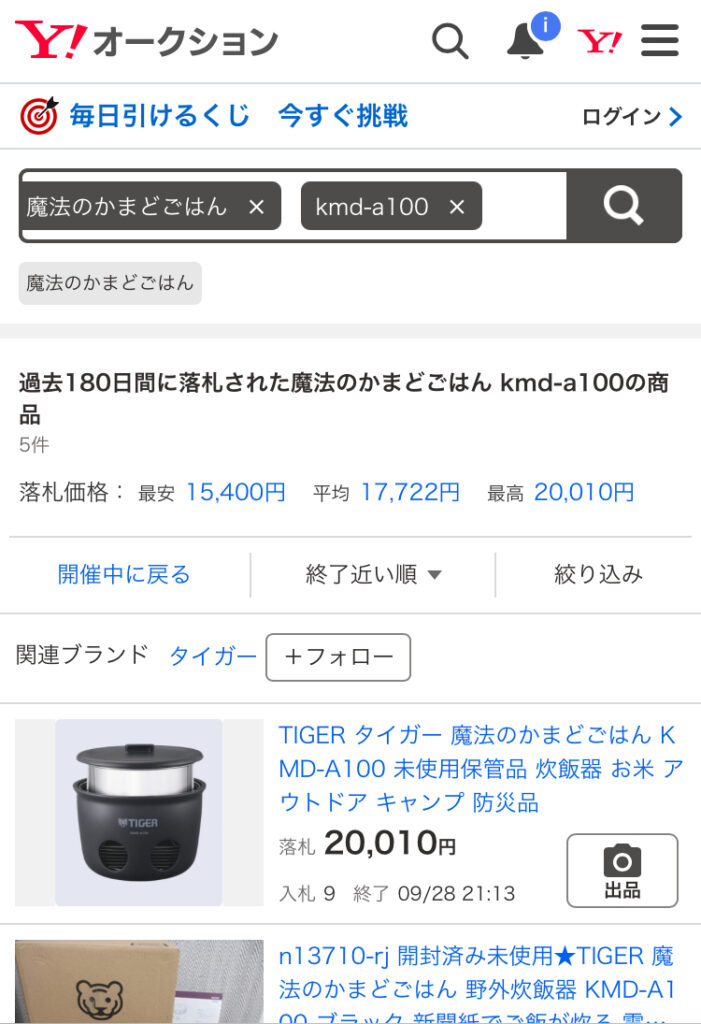
Task: Go to the Yahoo! Japan home icon
Action: (599, 41)
